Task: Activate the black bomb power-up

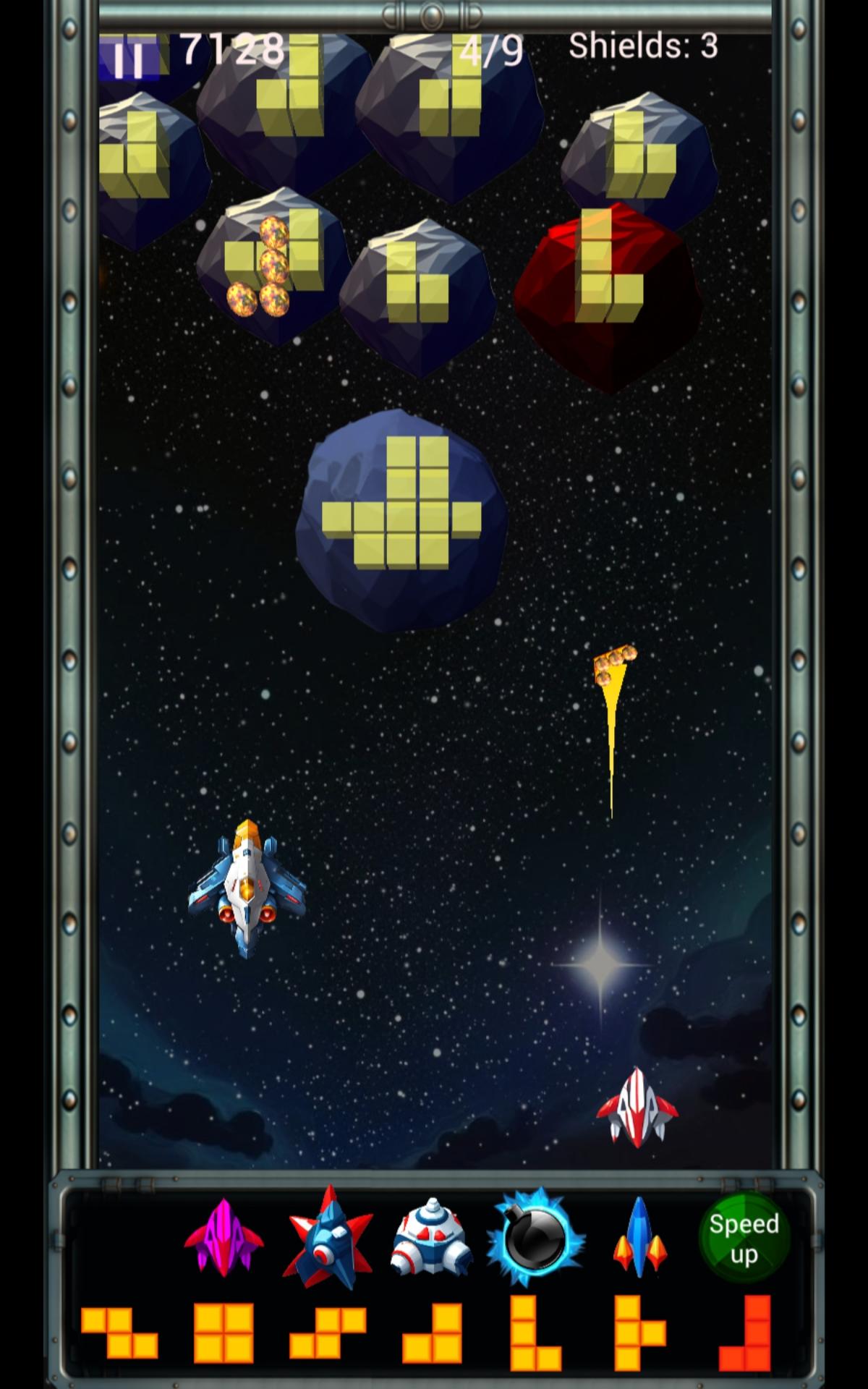Action: (535, 1239)
